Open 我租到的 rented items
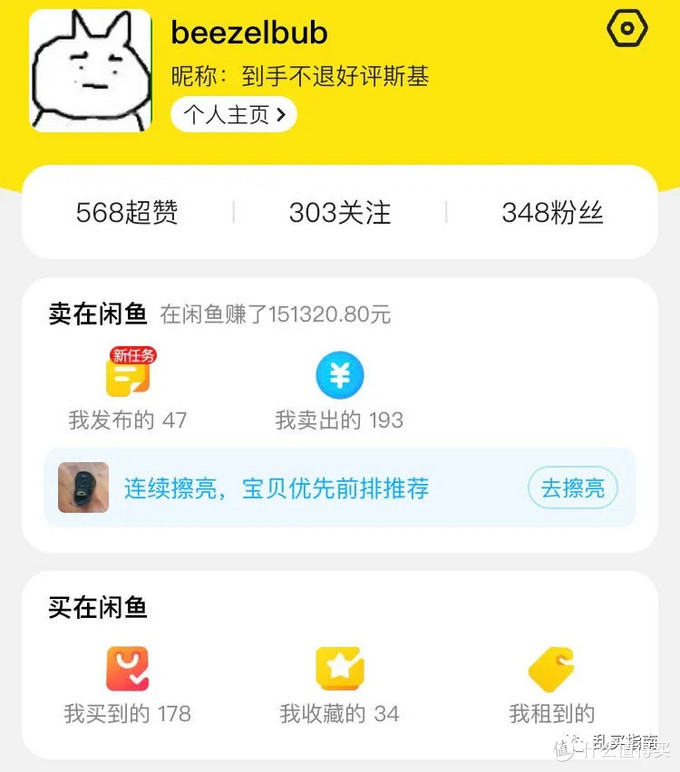This screenshot has height=772, width=680. coord(552,687)
